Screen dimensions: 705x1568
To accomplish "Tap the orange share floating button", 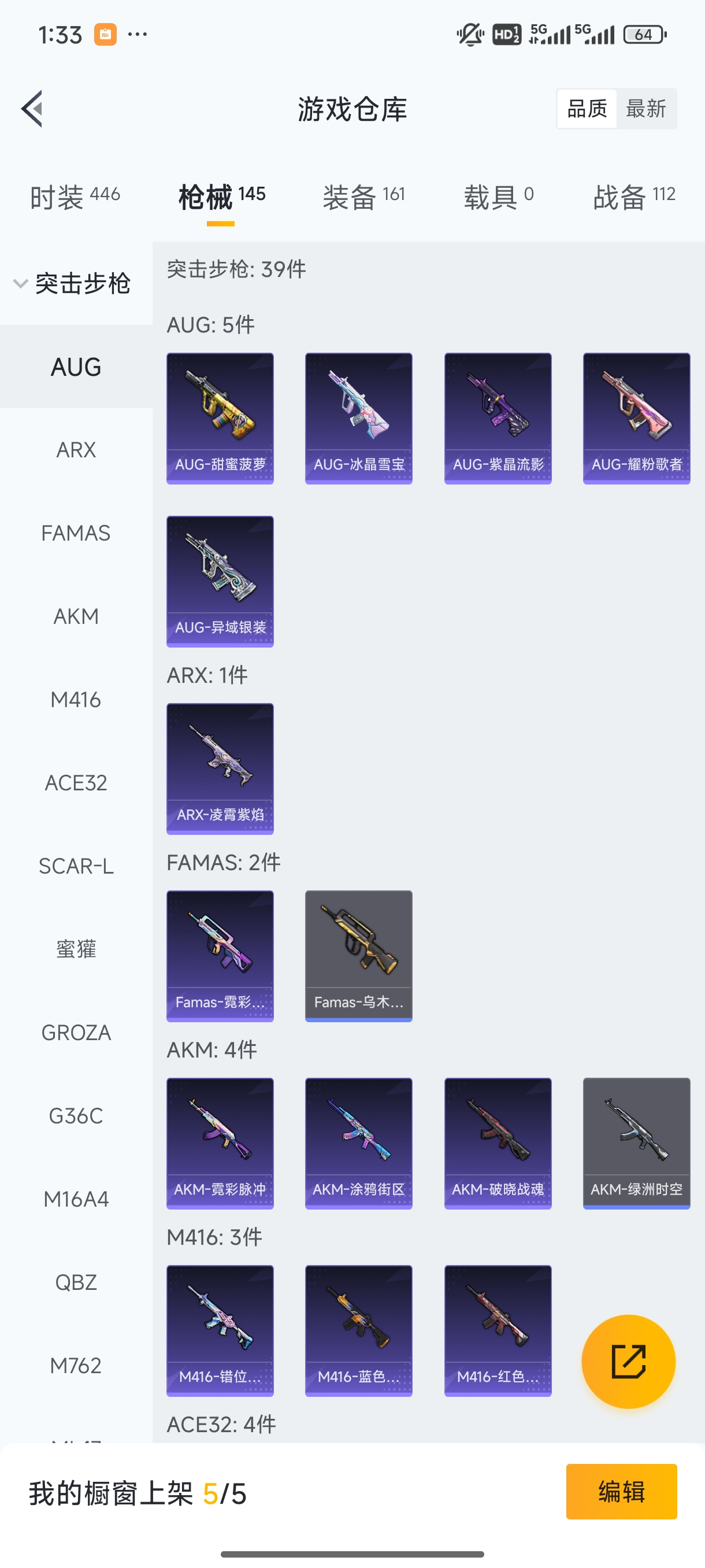I will point(628,1361).
